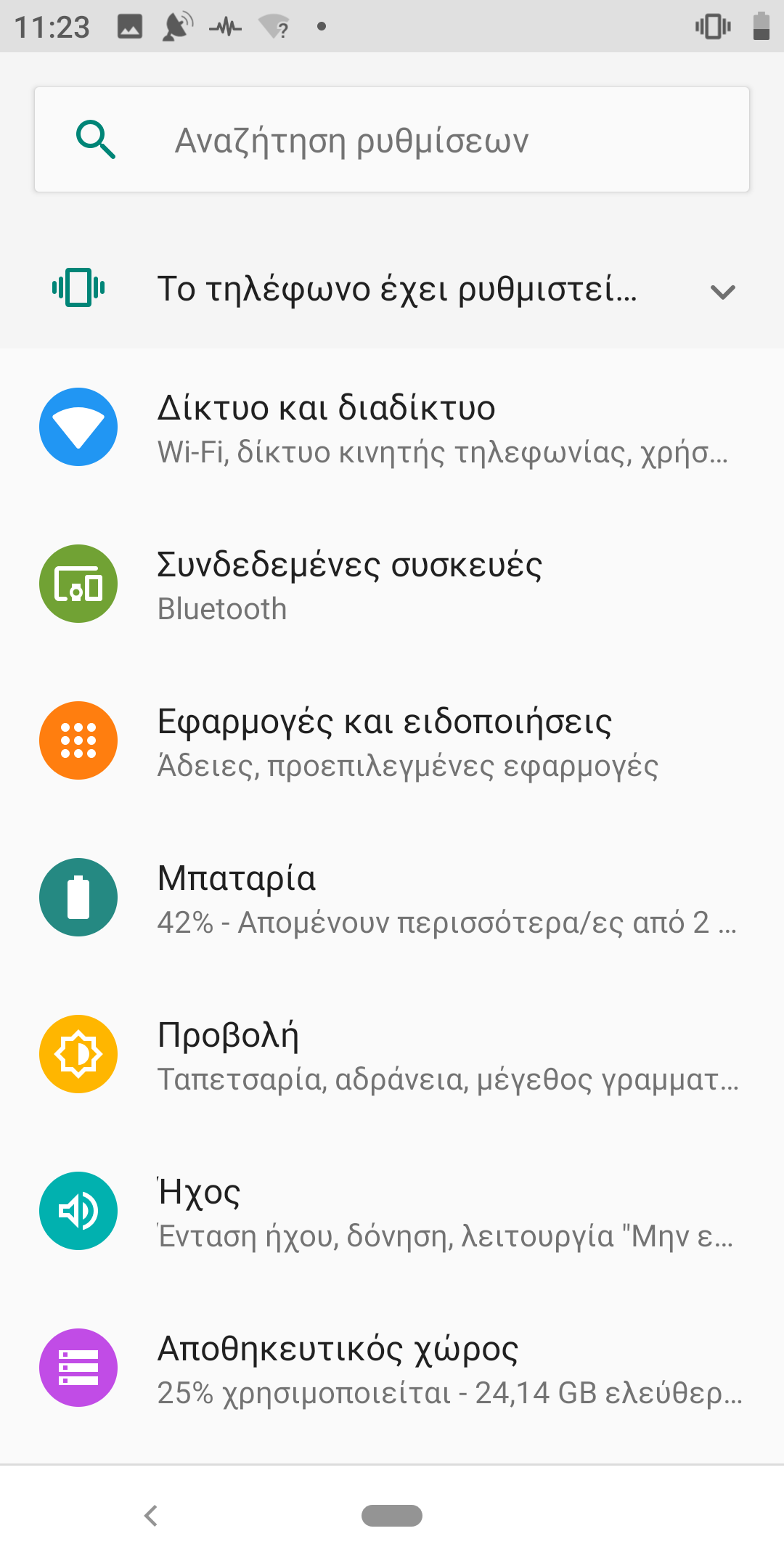Go back with navigation bar arrow

(151, 1516)
